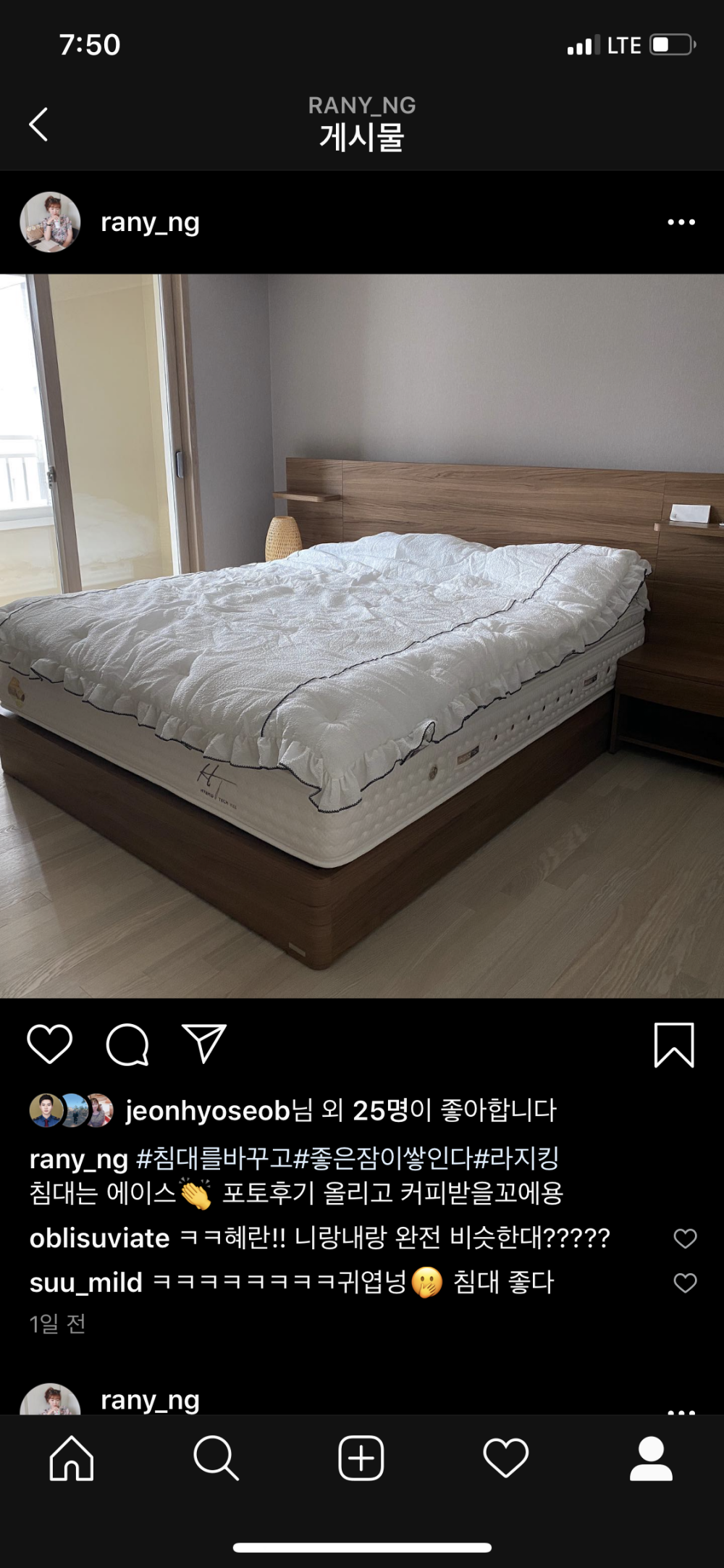Open comments on the bed post

click(x=127, y=1044)
